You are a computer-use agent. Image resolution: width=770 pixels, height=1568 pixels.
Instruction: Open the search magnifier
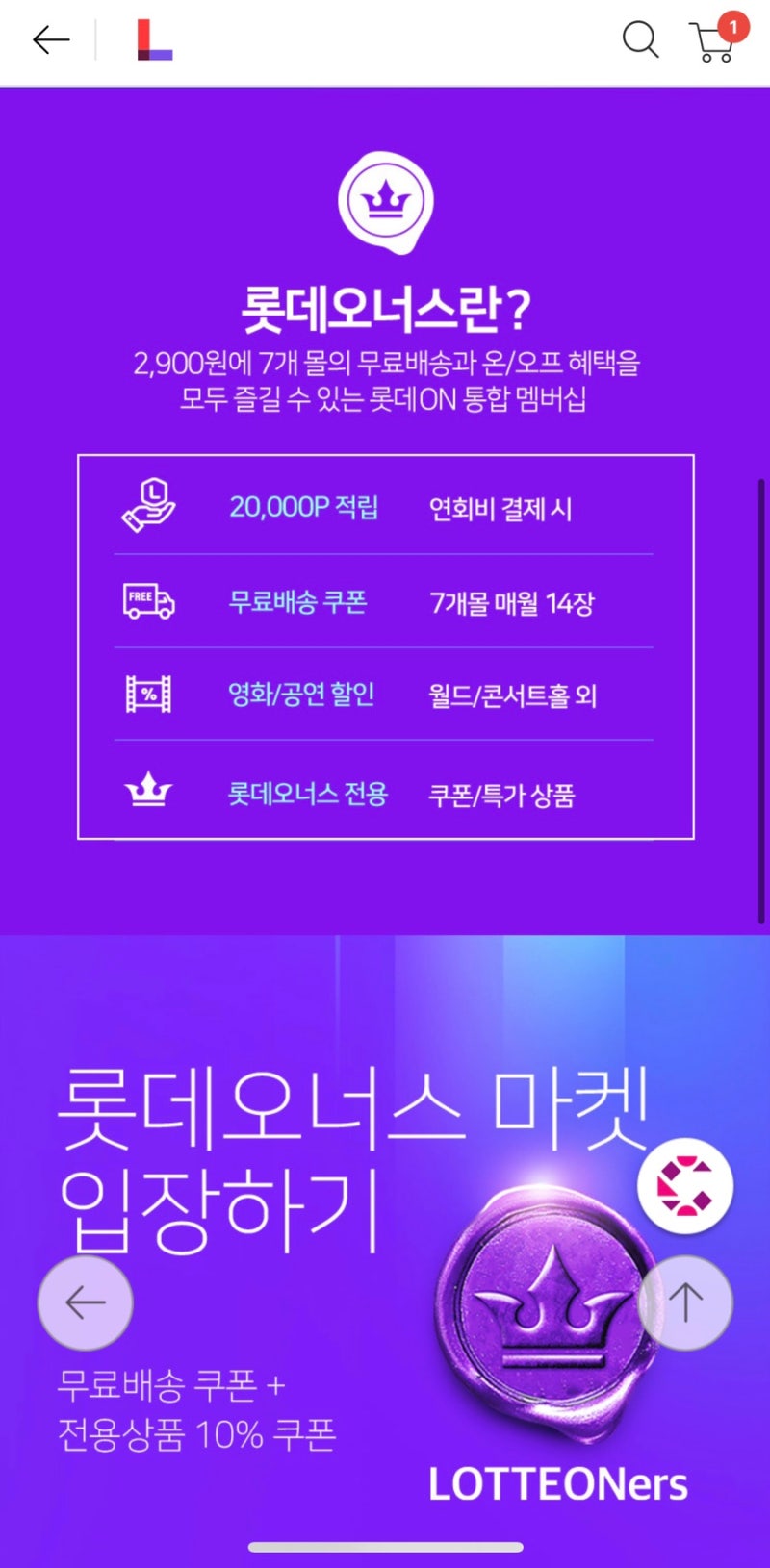(640, 40)
